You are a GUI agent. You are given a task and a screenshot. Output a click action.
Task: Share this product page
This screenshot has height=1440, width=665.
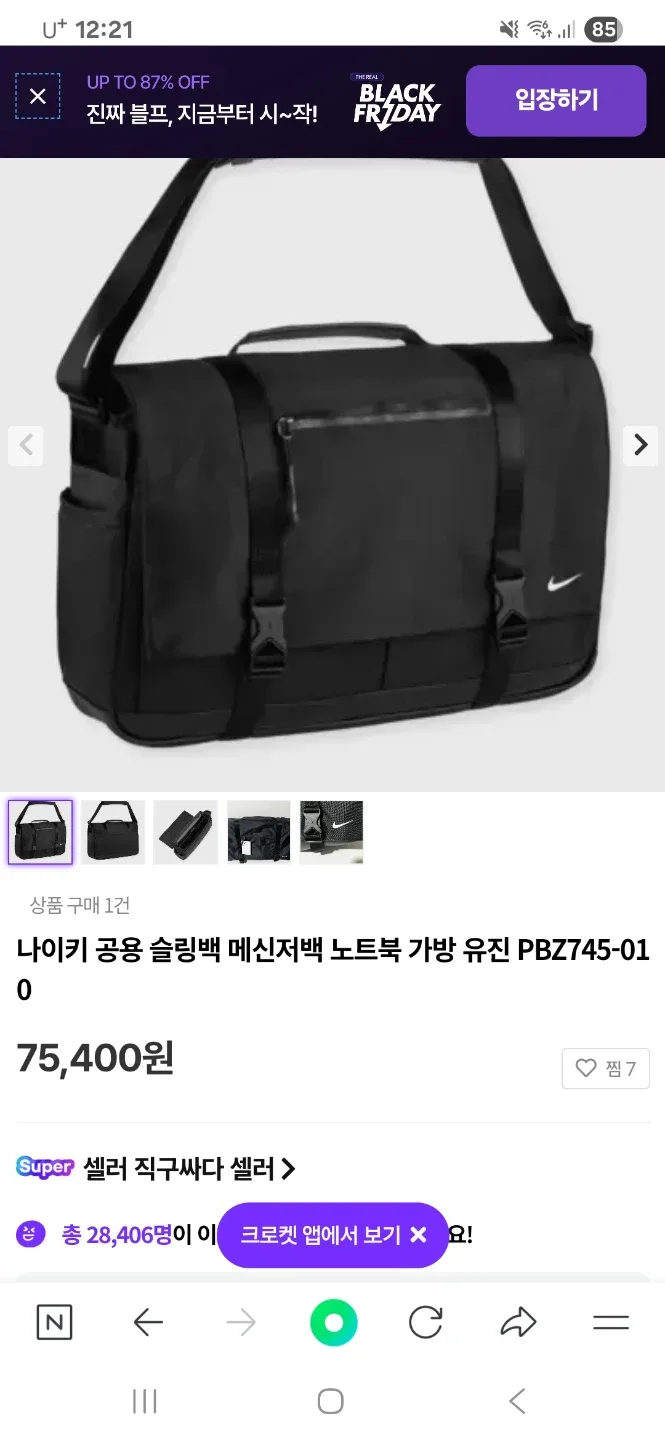tap(518, 1323)
